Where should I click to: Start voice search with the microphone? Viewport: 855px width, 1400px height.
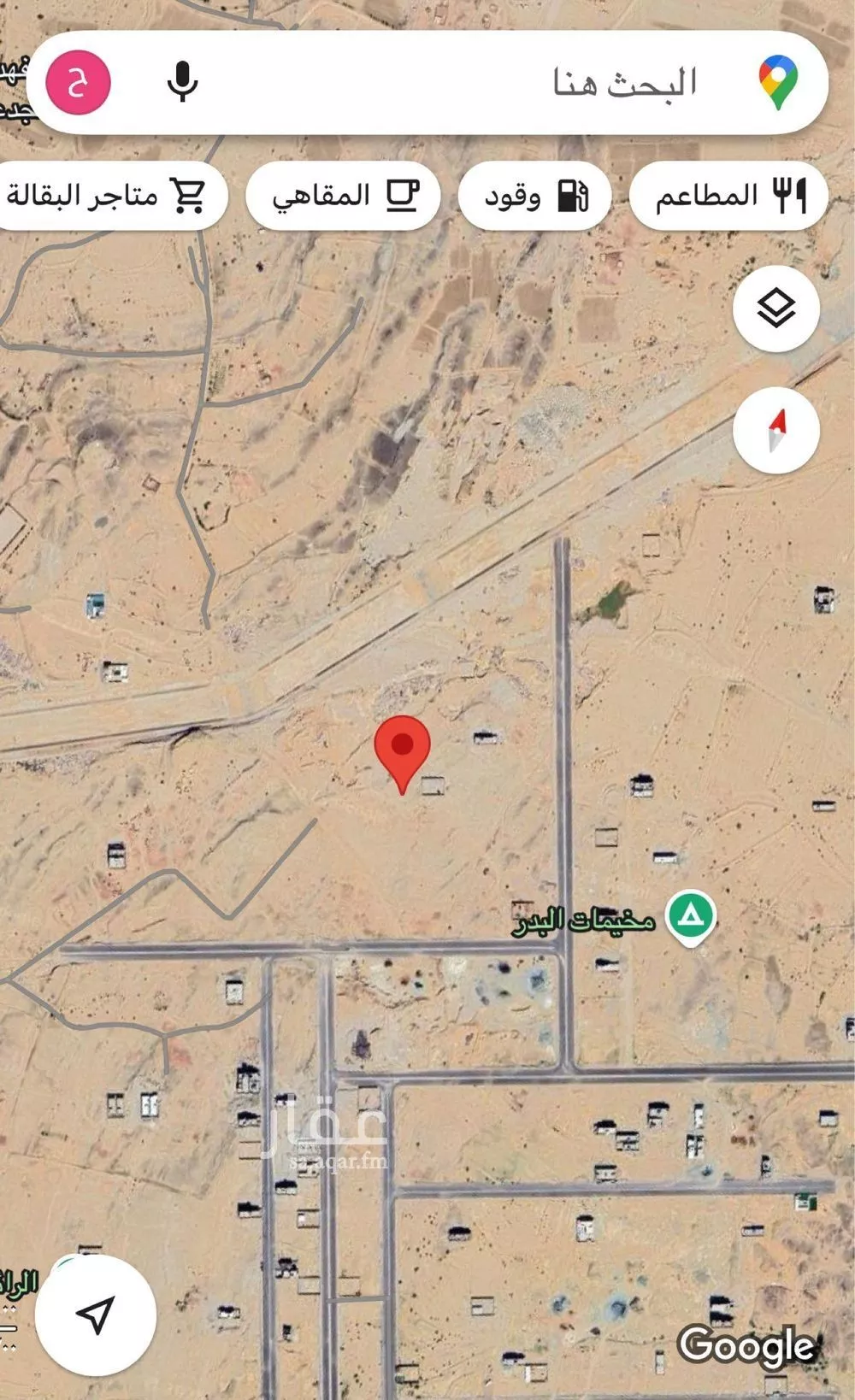182,83
